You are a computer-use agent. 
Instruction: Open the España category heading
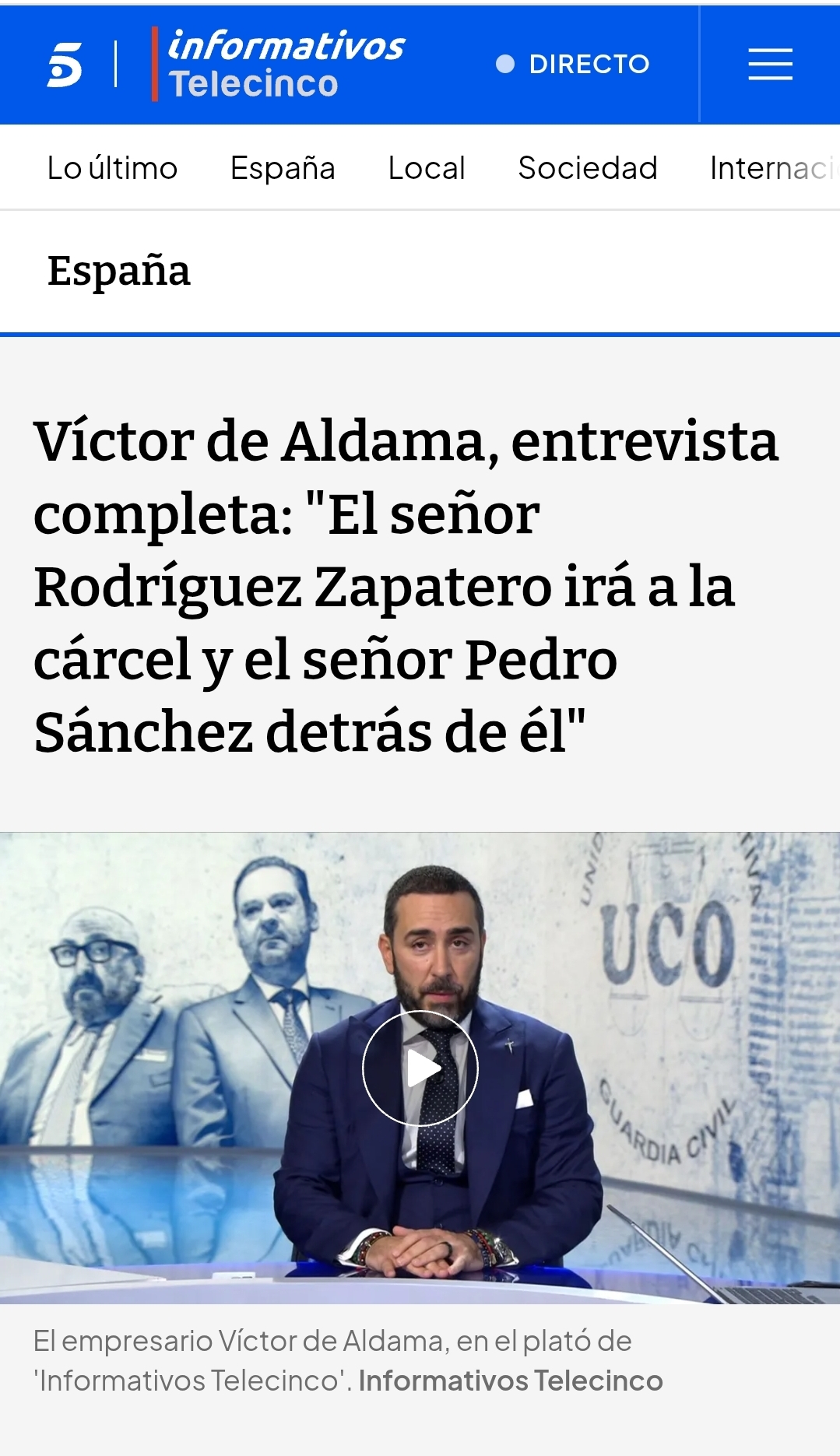coord(119,271)
